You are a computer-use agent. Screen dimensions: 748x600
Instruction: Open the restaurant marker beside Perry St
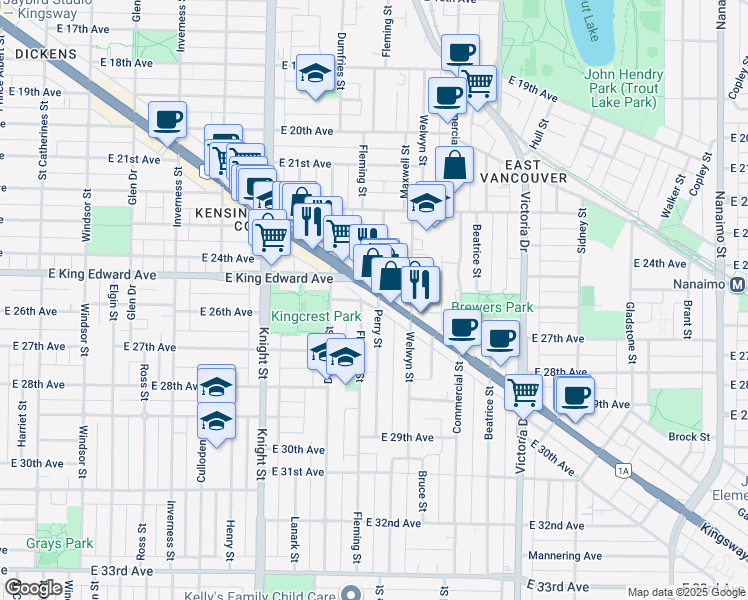point(420,289)
